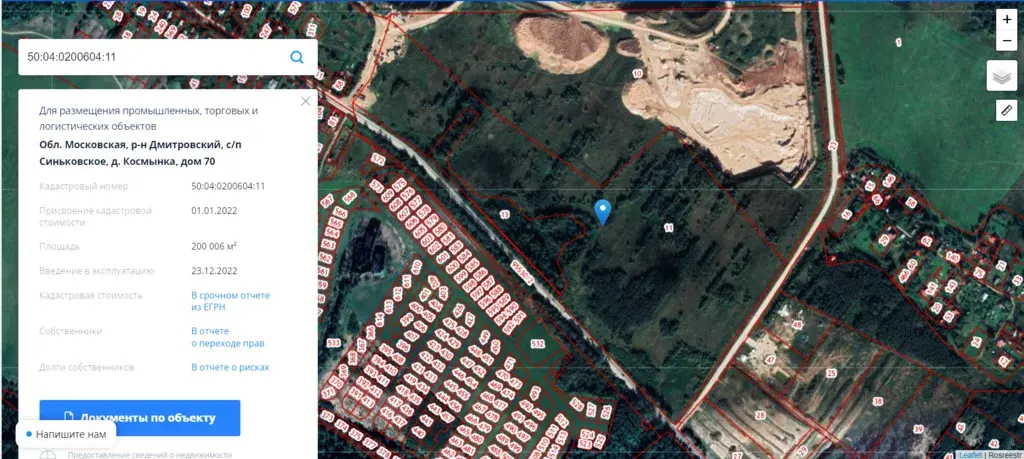Run search with the magnifier icon
This screenshot has width=1024, height=459.
tap(297, 57)
